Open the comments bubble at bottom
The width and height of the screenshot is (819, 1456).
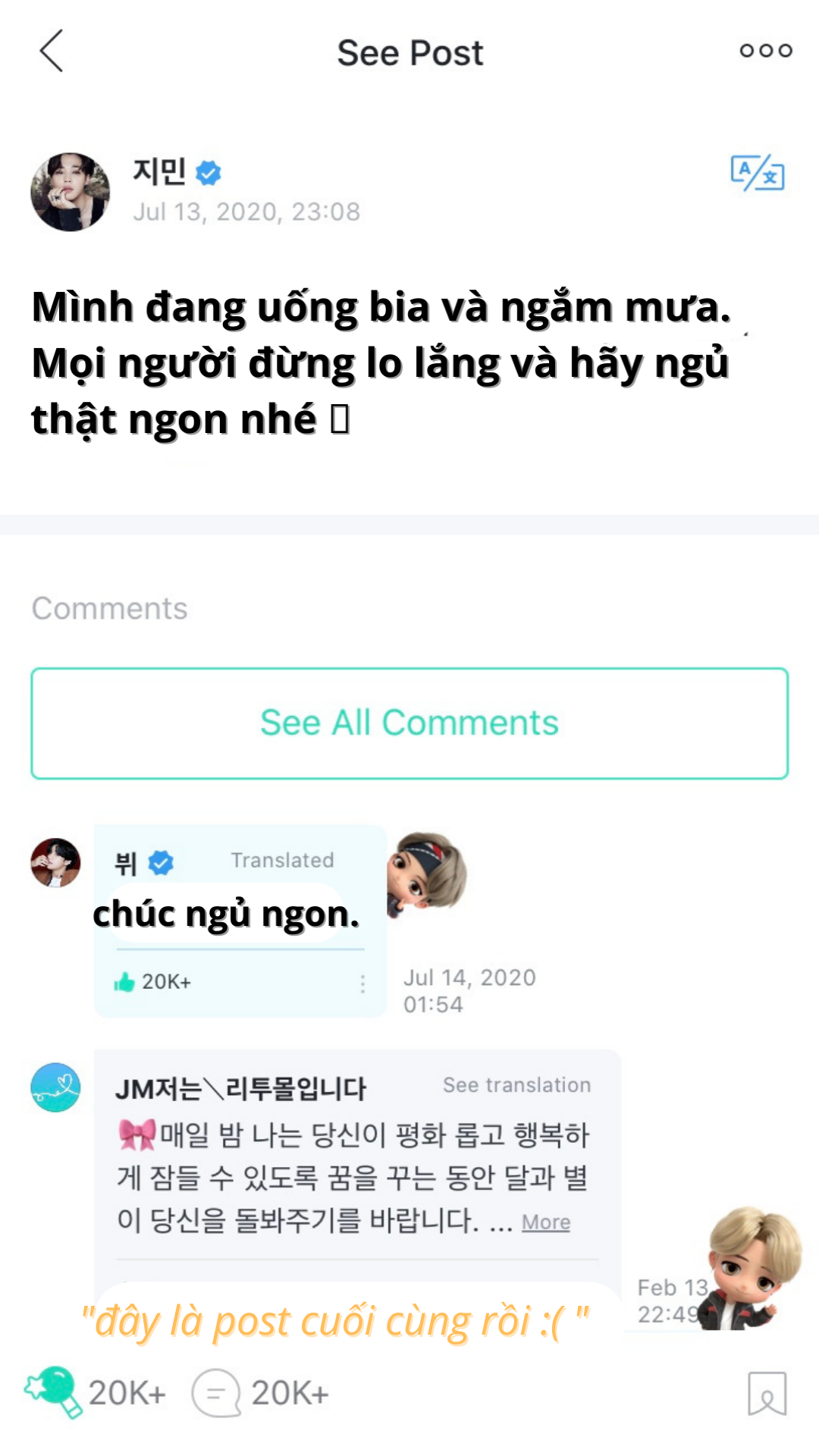point(217,1393)
